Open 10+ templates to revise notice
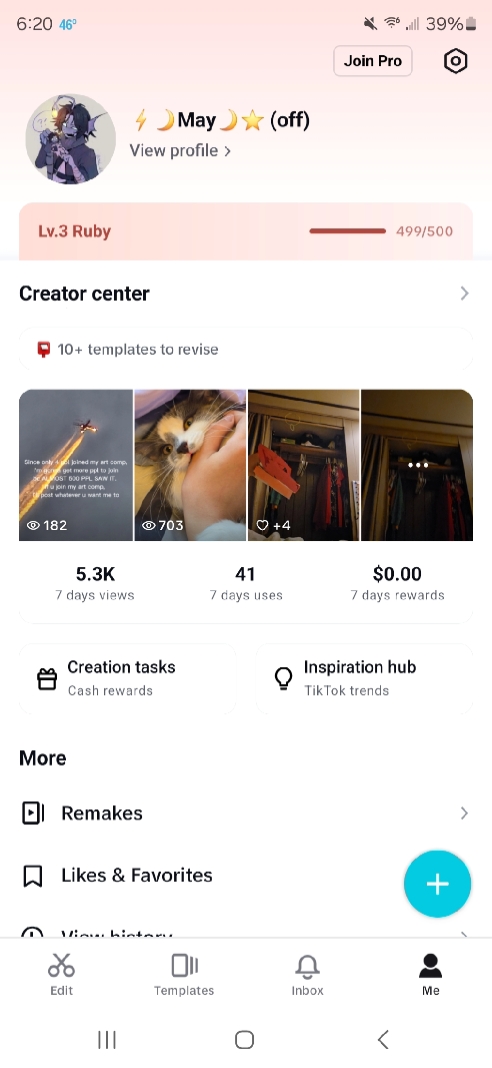The width and height of the screenshot is (492, 1068). tap(246, 349)
